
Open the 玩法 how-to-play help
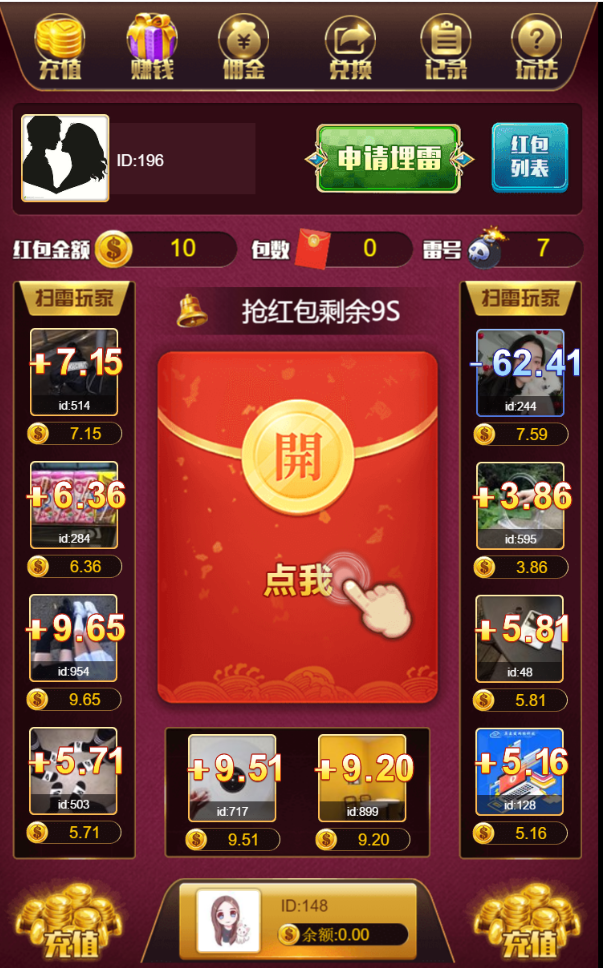click(537, 47)
